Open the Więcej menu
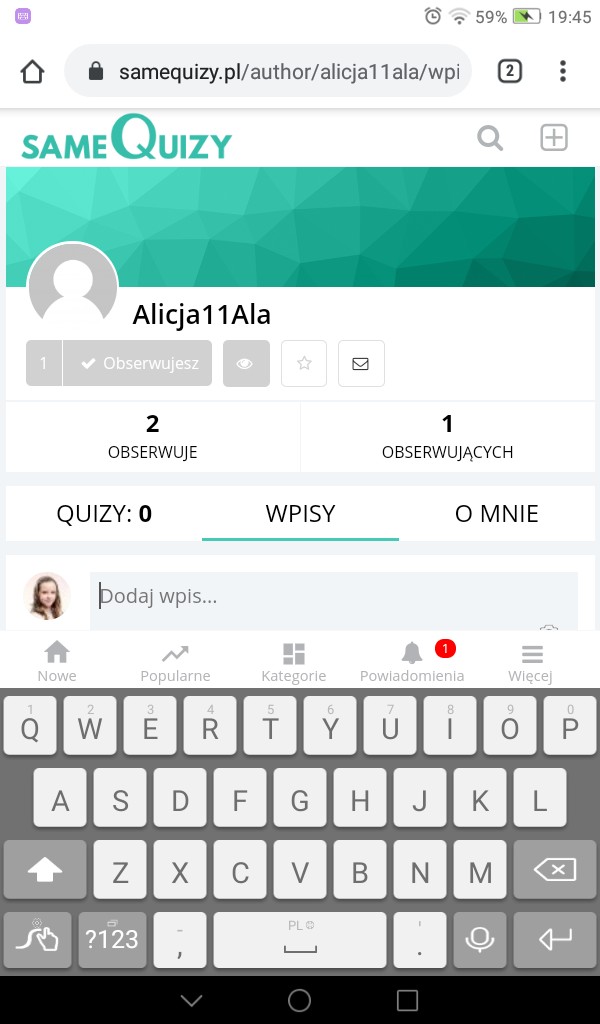The width and height of the screenshot is (600, 1024). point(531,662)
